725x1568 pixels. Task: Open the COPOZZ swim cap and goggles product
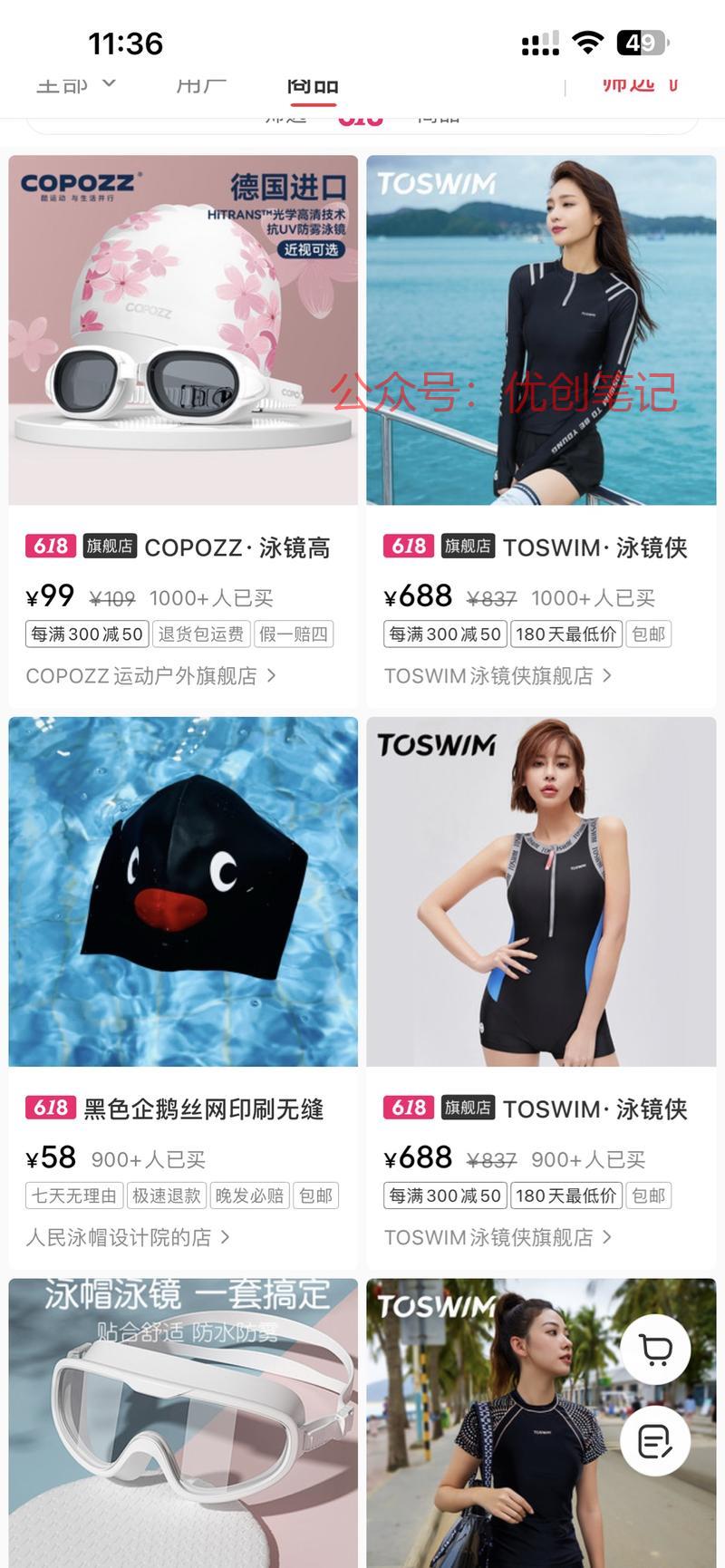(x=183, y=330)
